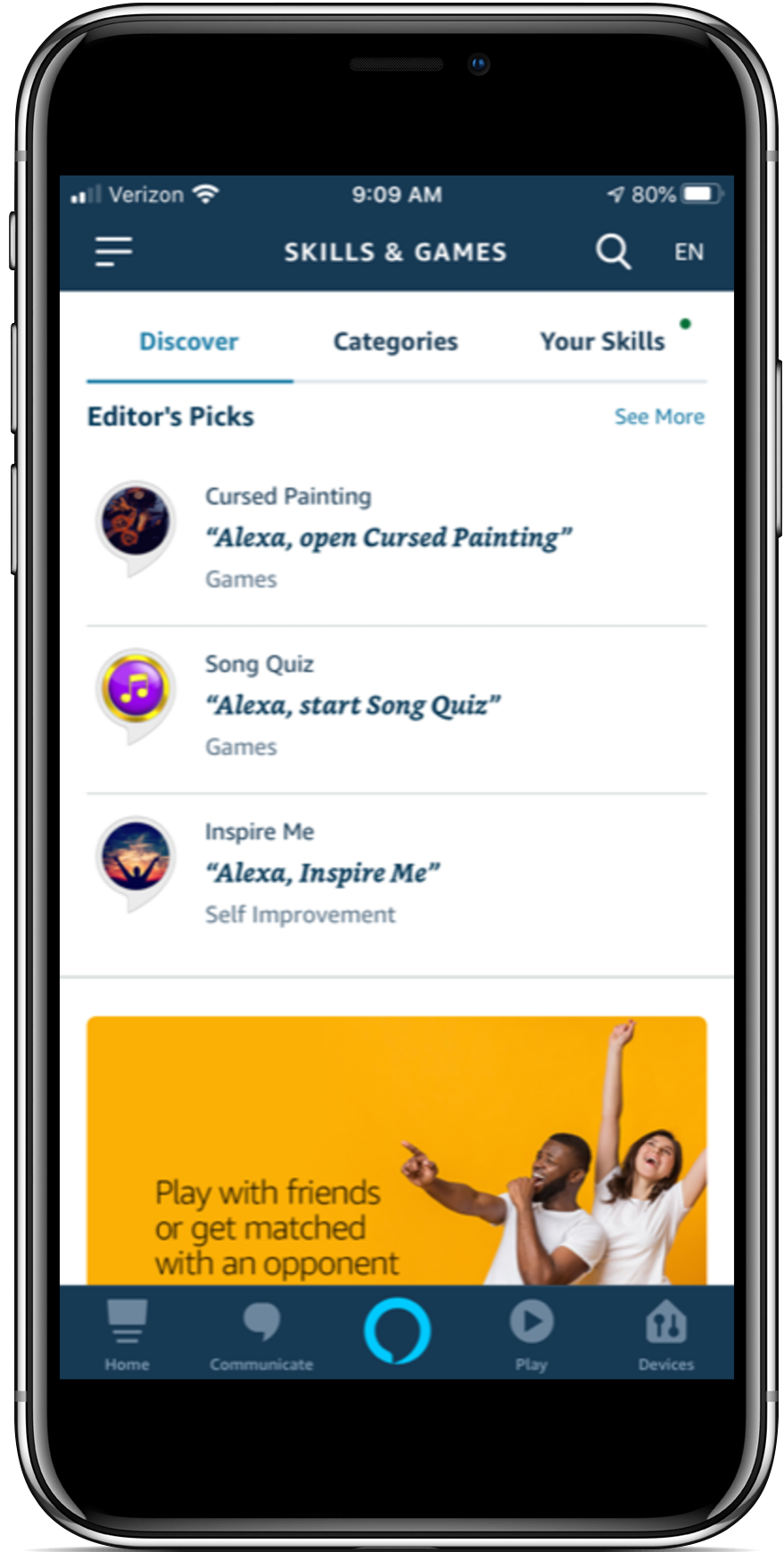Search skills and games

[x=613, y=252]
